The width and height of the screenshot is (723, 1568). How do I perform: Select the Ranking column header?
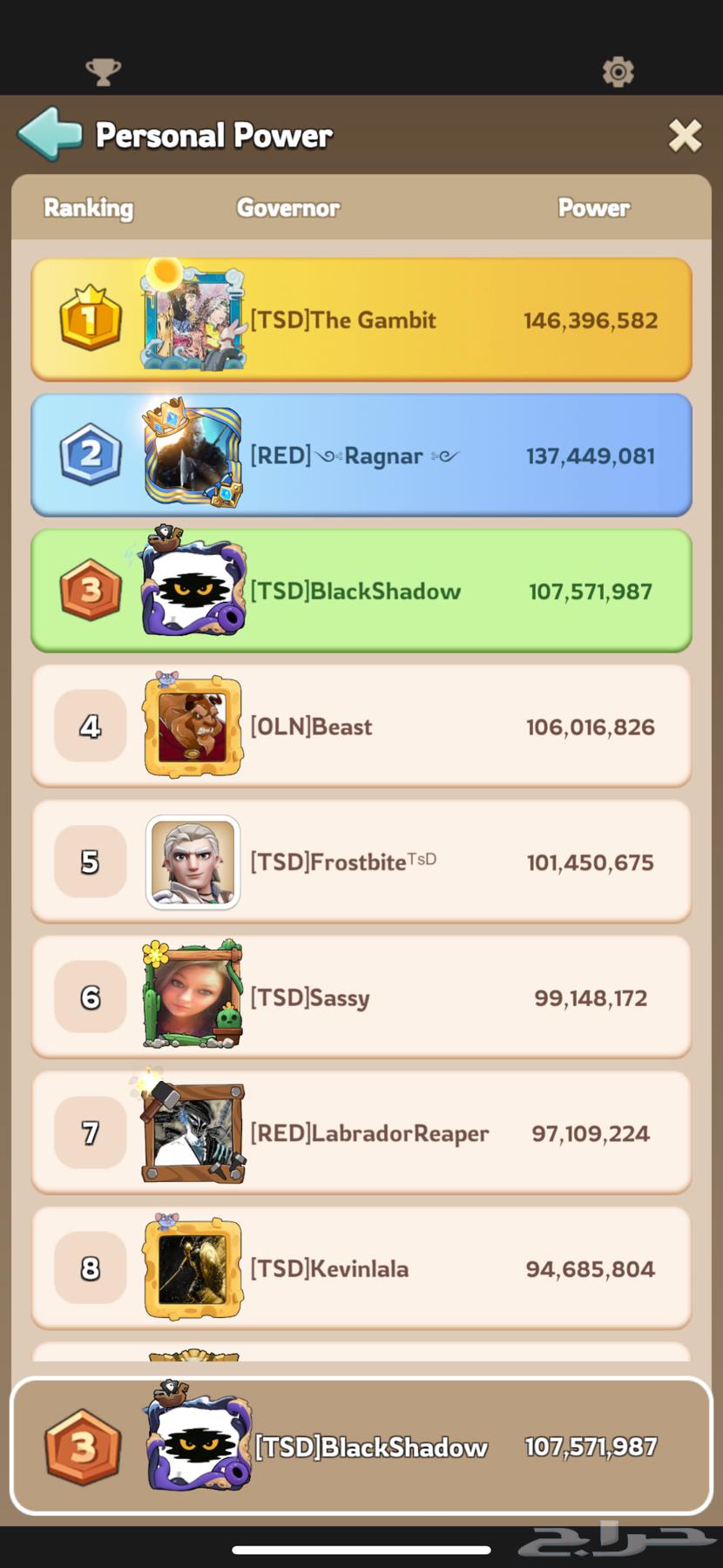click(x=88, y=208)
